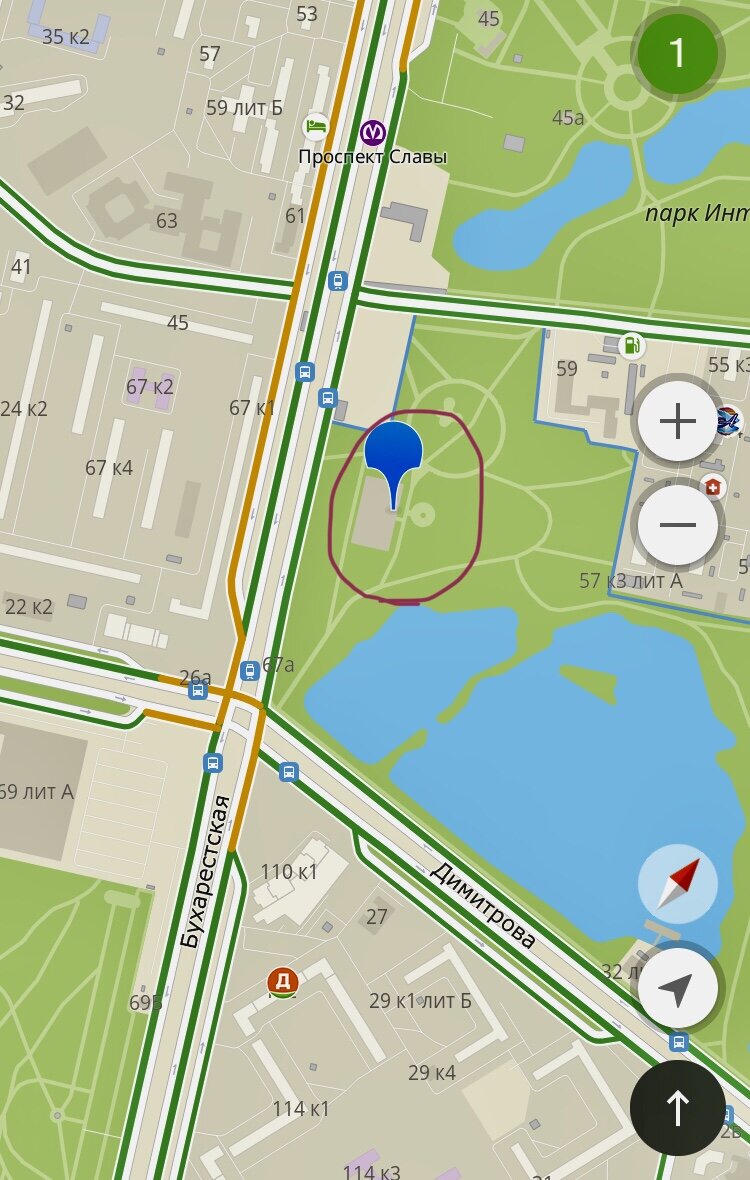Open the orange Д store marker

click(x=283, y=981)
